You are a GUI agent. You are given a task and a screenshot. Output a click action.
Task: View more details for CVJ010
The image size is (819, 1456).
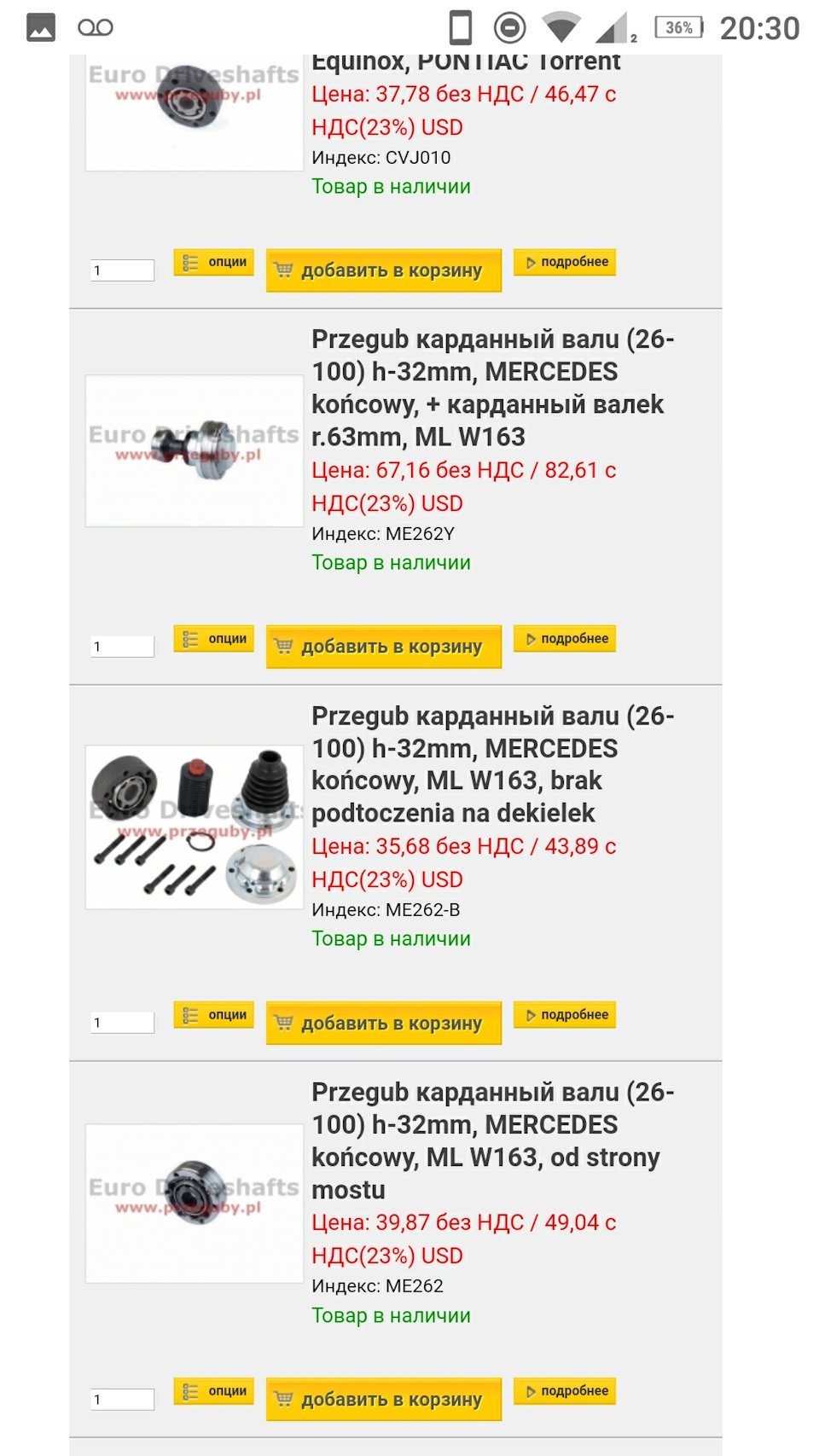point(565,262)
